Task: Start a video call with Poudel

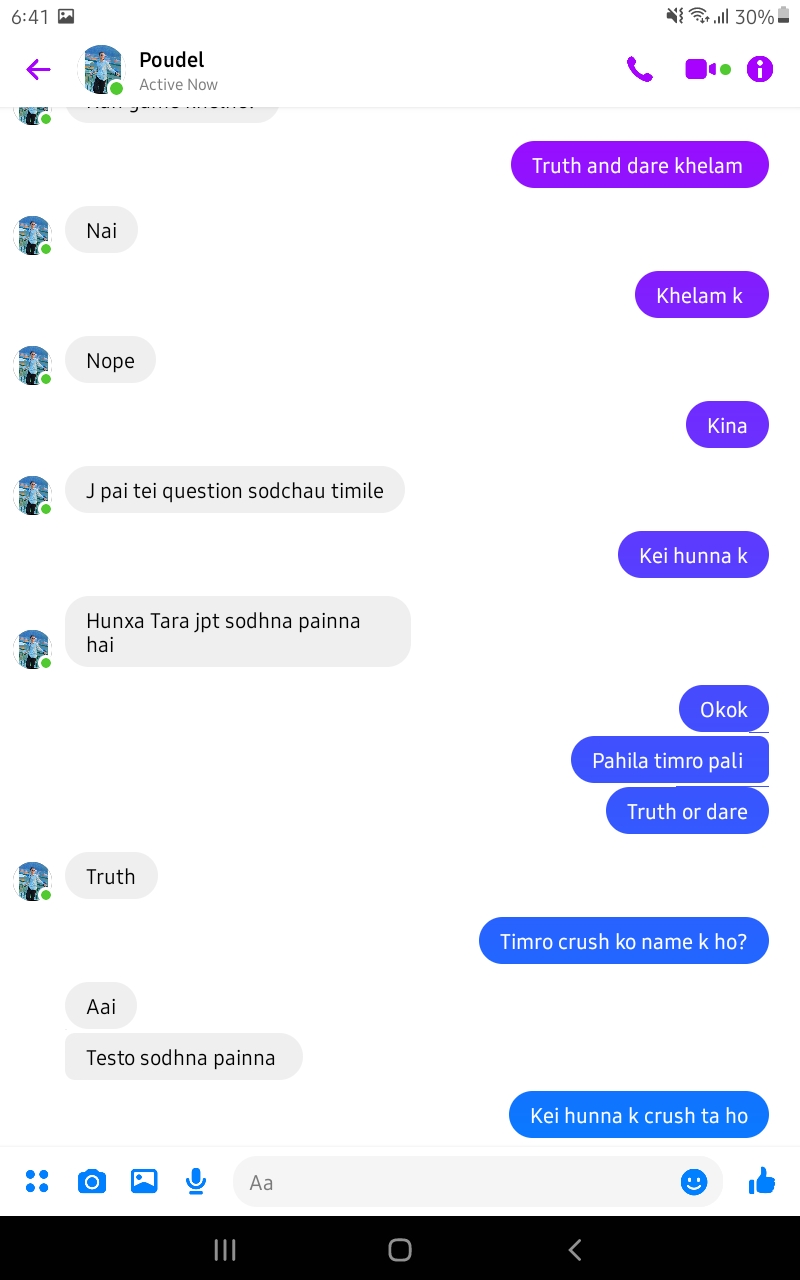Action: [x=700, y=69]
